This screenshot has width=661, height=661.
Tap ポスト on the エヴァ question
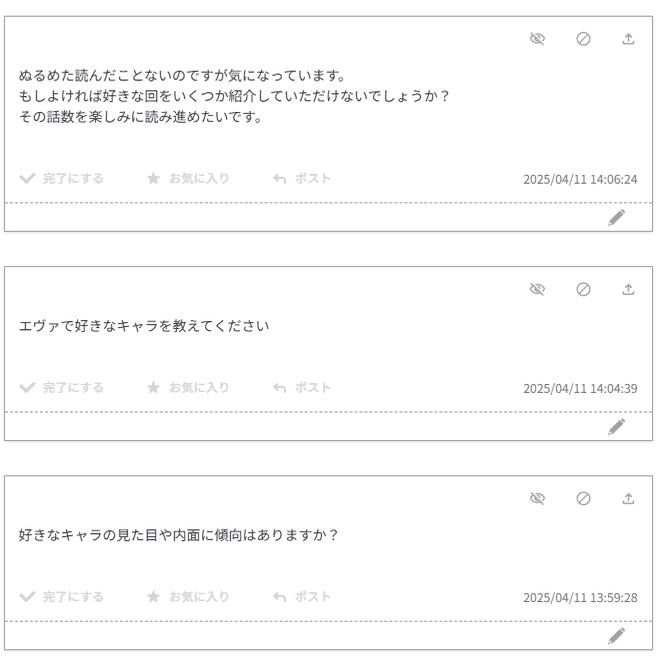(301, 387)
